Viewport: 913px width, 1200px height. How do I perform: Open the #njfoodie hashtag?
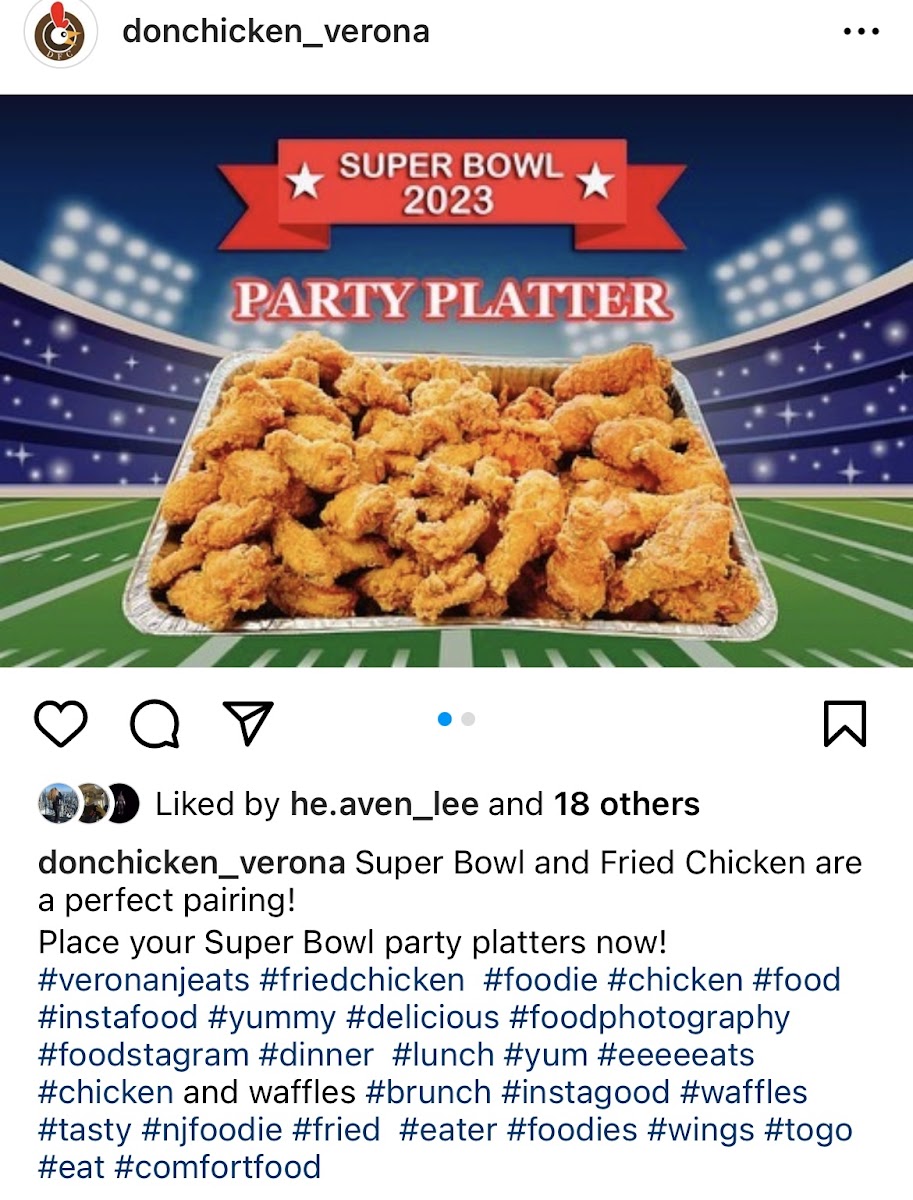[212, 1130]
